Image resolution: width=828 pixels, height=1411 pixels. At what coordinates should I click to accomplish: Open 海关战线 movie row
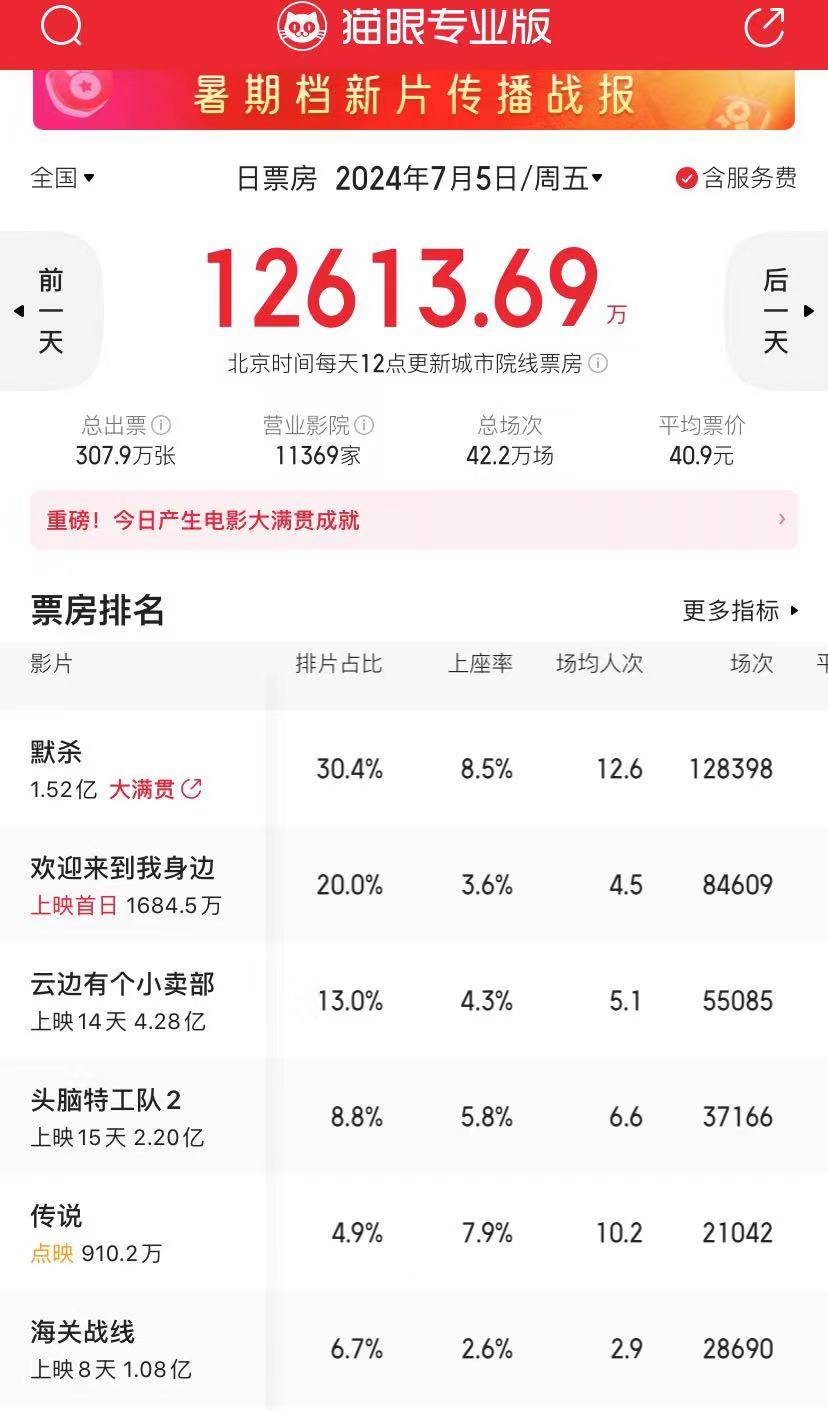coord(83,1332)
